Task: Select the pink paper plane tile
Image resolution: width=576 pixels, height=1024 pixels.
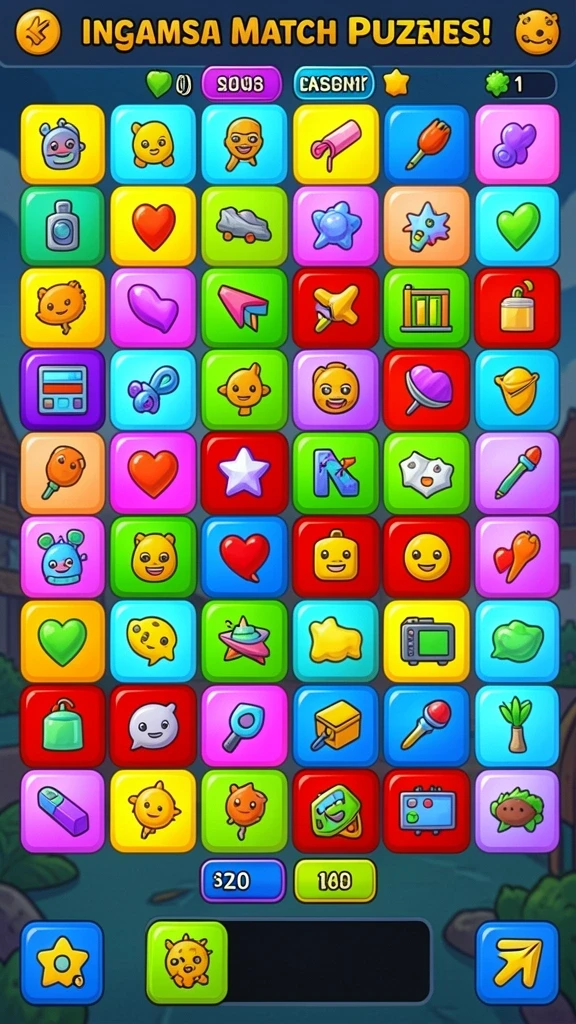Action: click(x=244, y=308)
